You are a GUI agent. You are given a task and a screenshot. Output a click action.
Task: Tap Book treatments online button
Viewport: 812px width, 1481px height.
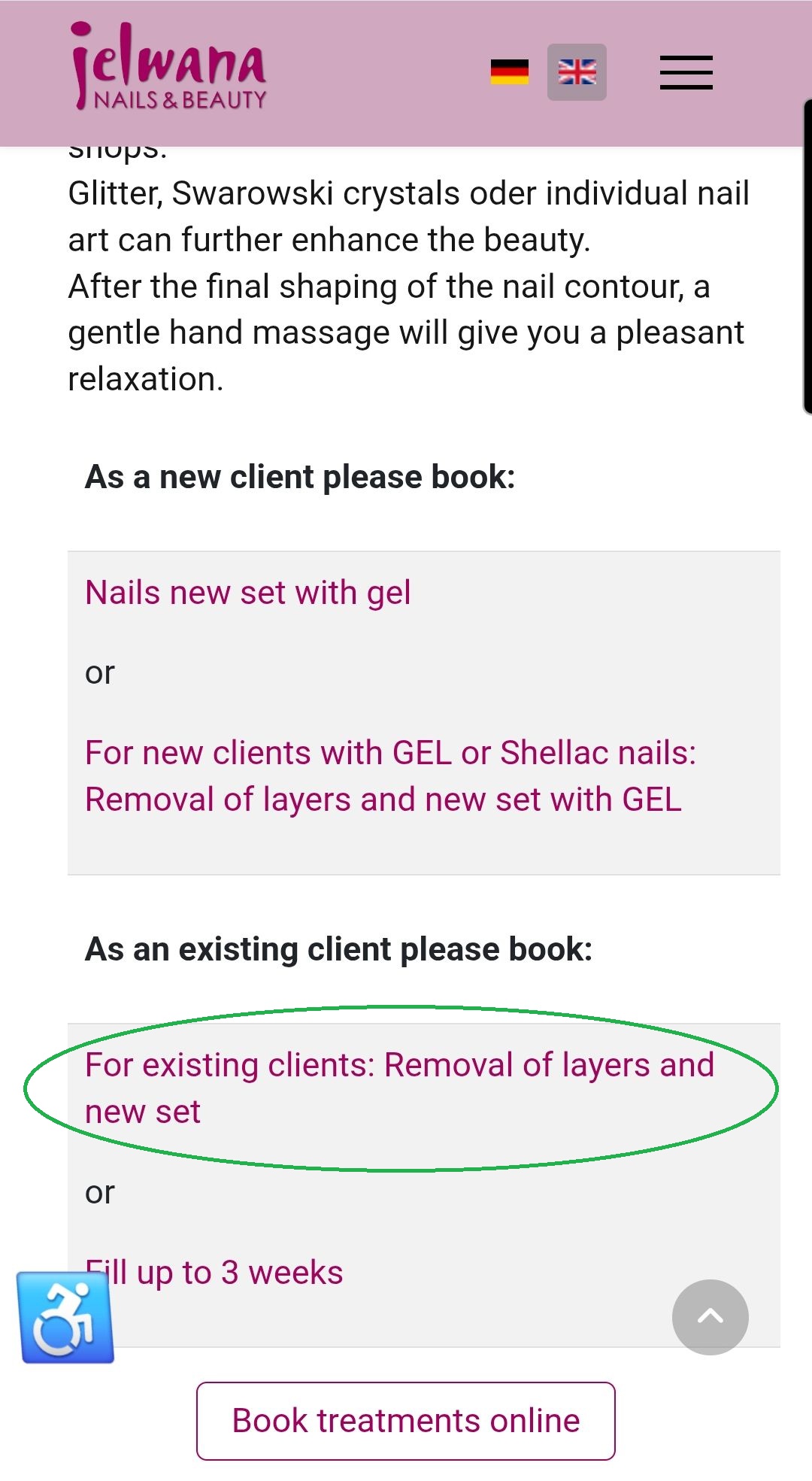point(405,1421)
